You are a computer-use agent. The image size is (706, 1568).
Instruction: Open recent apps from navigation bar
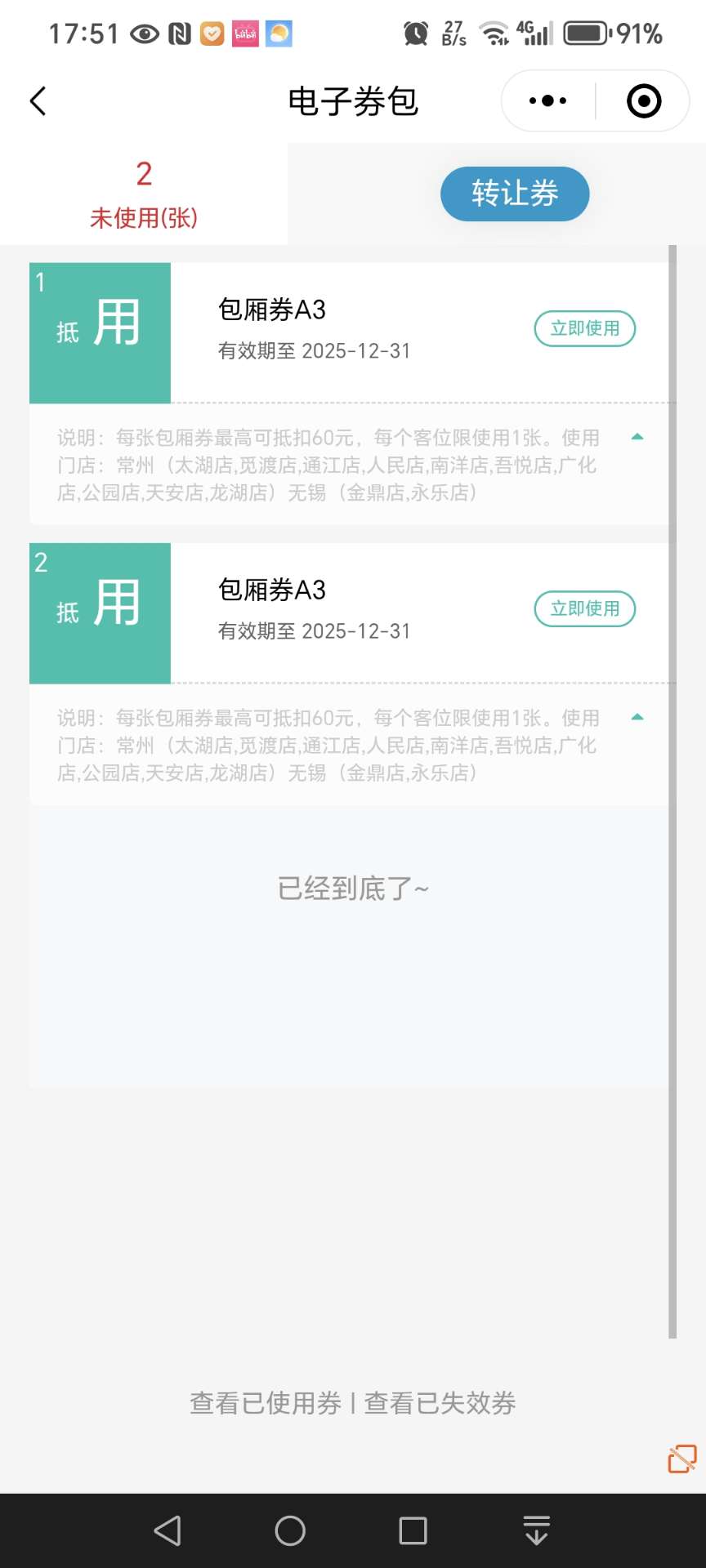coord(413,1530)
